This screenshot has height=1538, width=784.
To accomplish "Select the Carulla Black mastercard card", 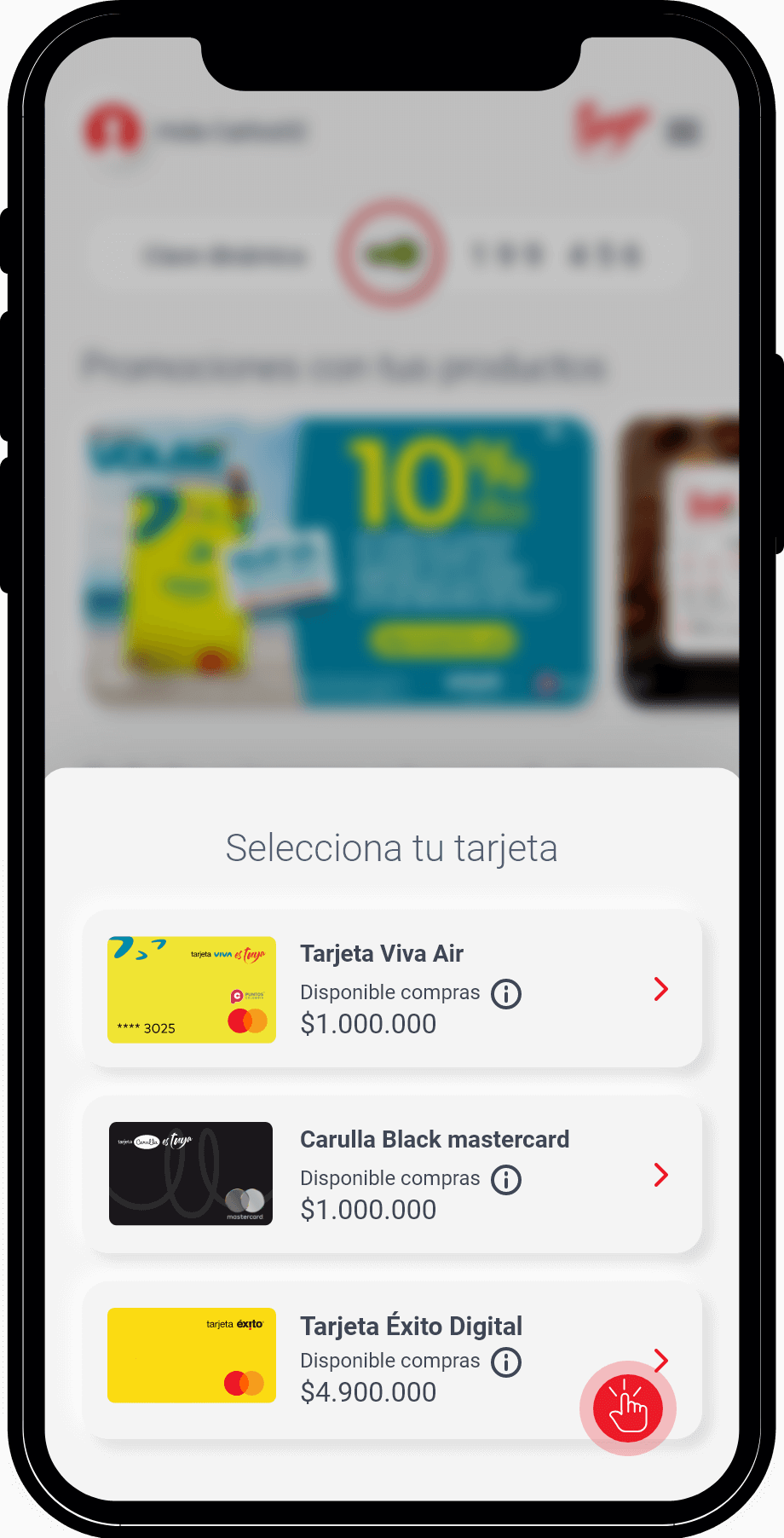I will (x=392, y=1175).
